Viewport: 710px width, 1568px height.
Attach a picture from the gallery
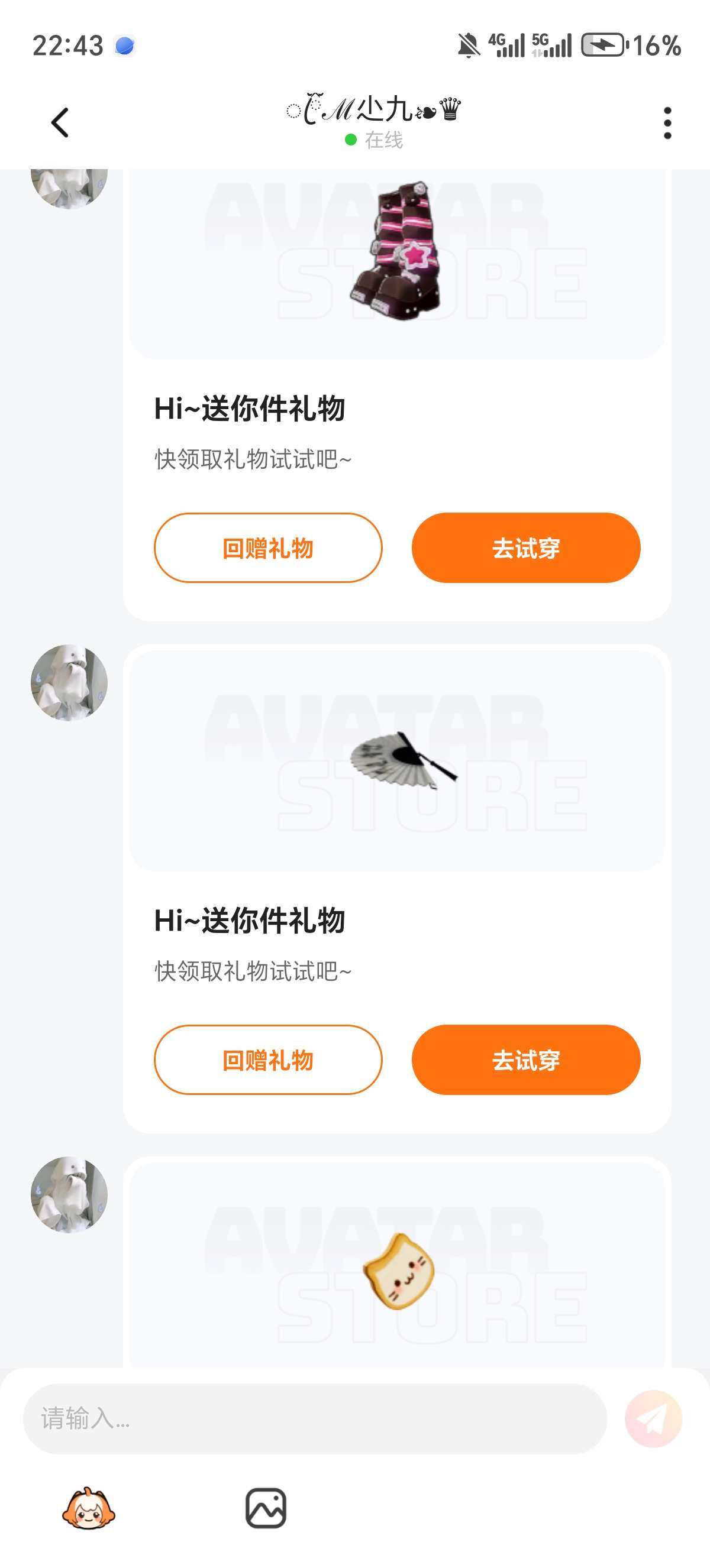click(266, 1508)
